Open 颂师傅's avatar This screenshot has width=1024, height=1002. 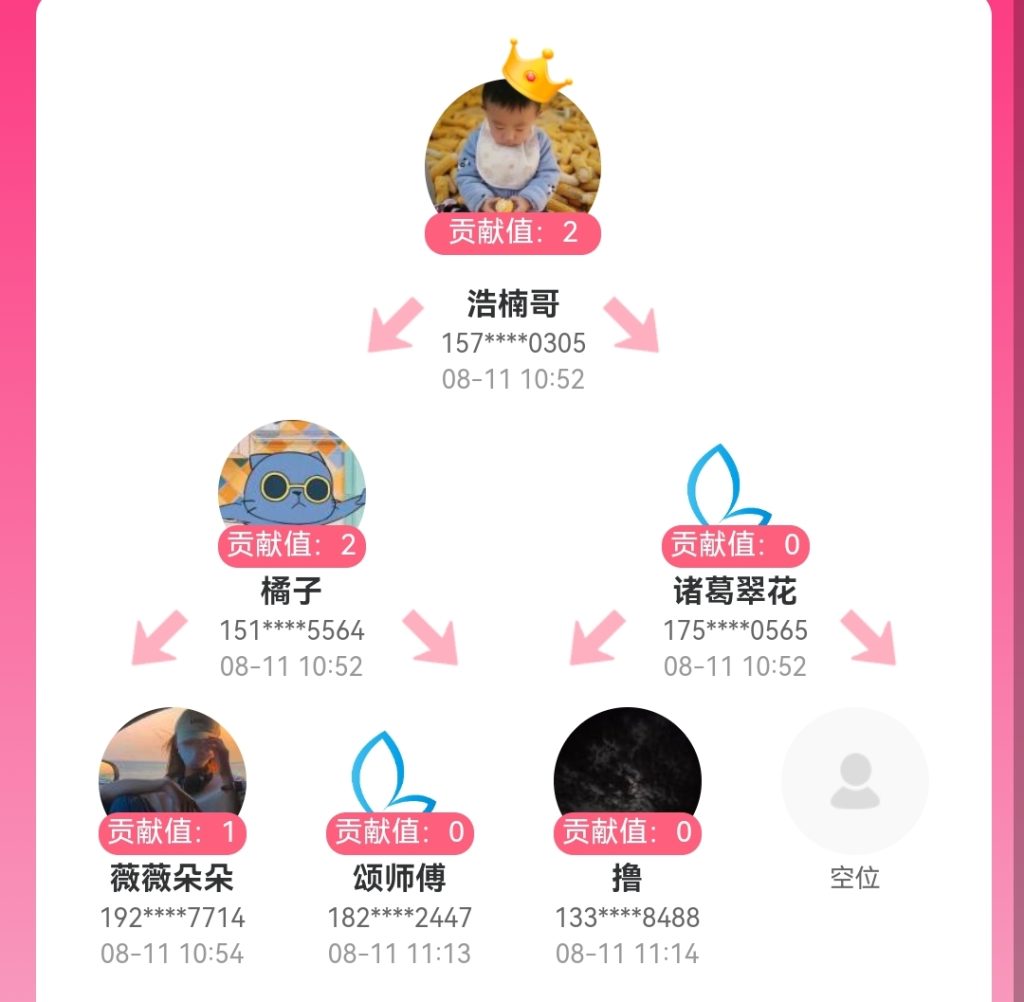[x=399, y=772]
